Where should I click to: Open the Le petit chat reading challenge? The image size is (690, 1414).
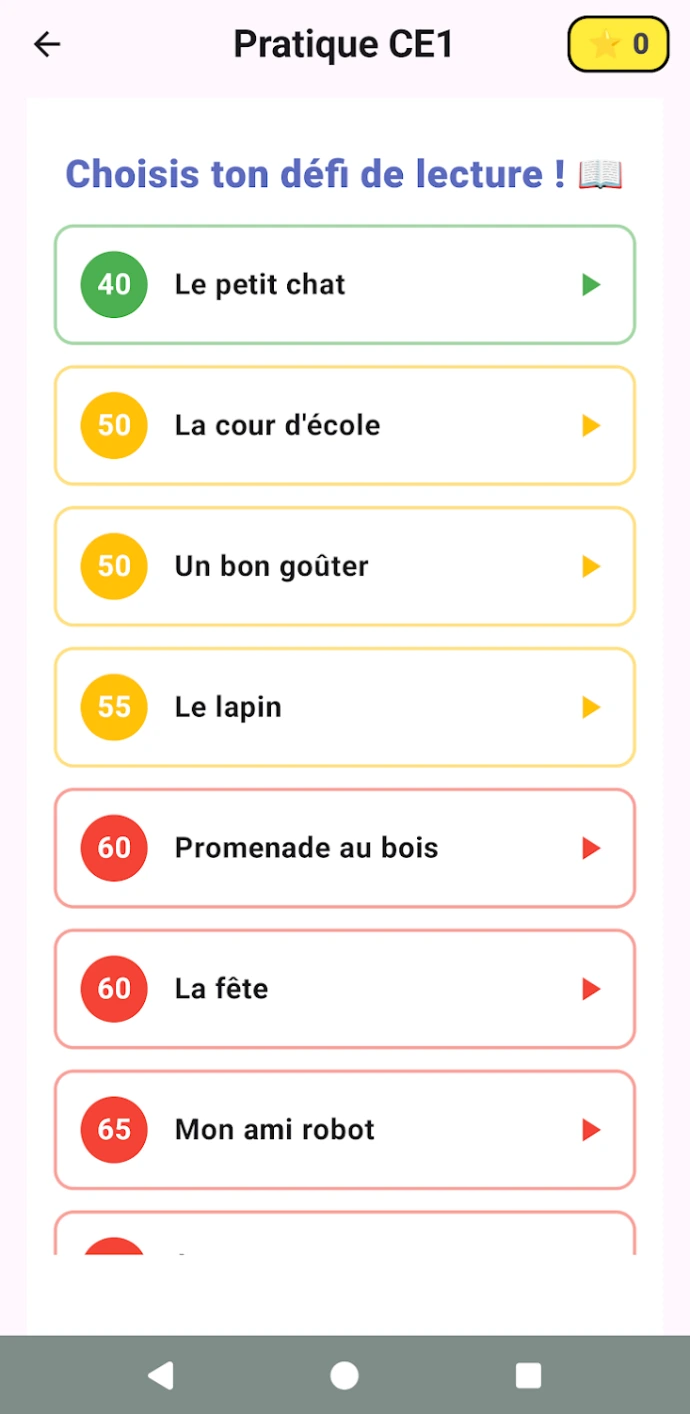coord(344,285)
